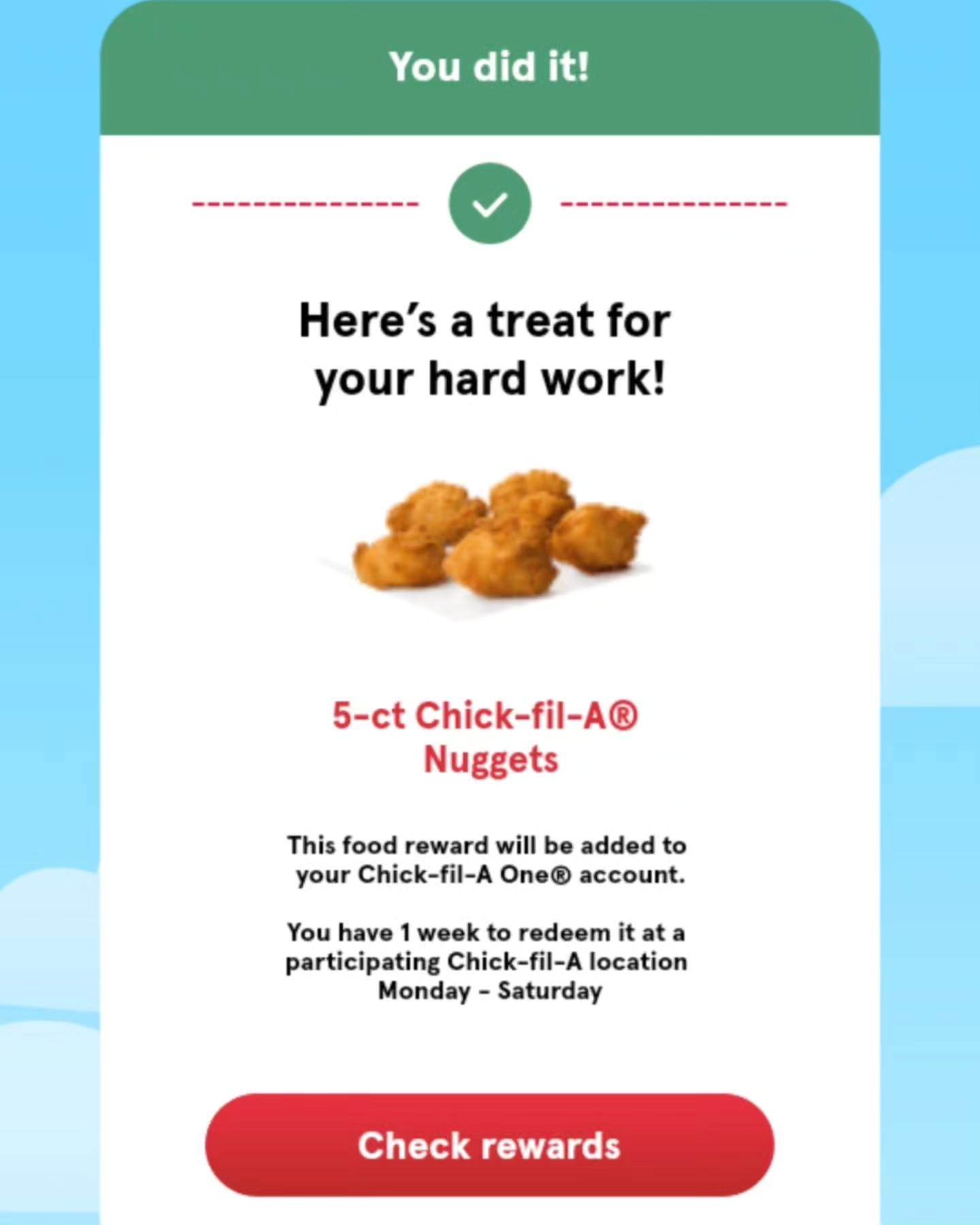980x1225 pixels.
Task: Tap the Check rewards button
Action: (489, 1145)
